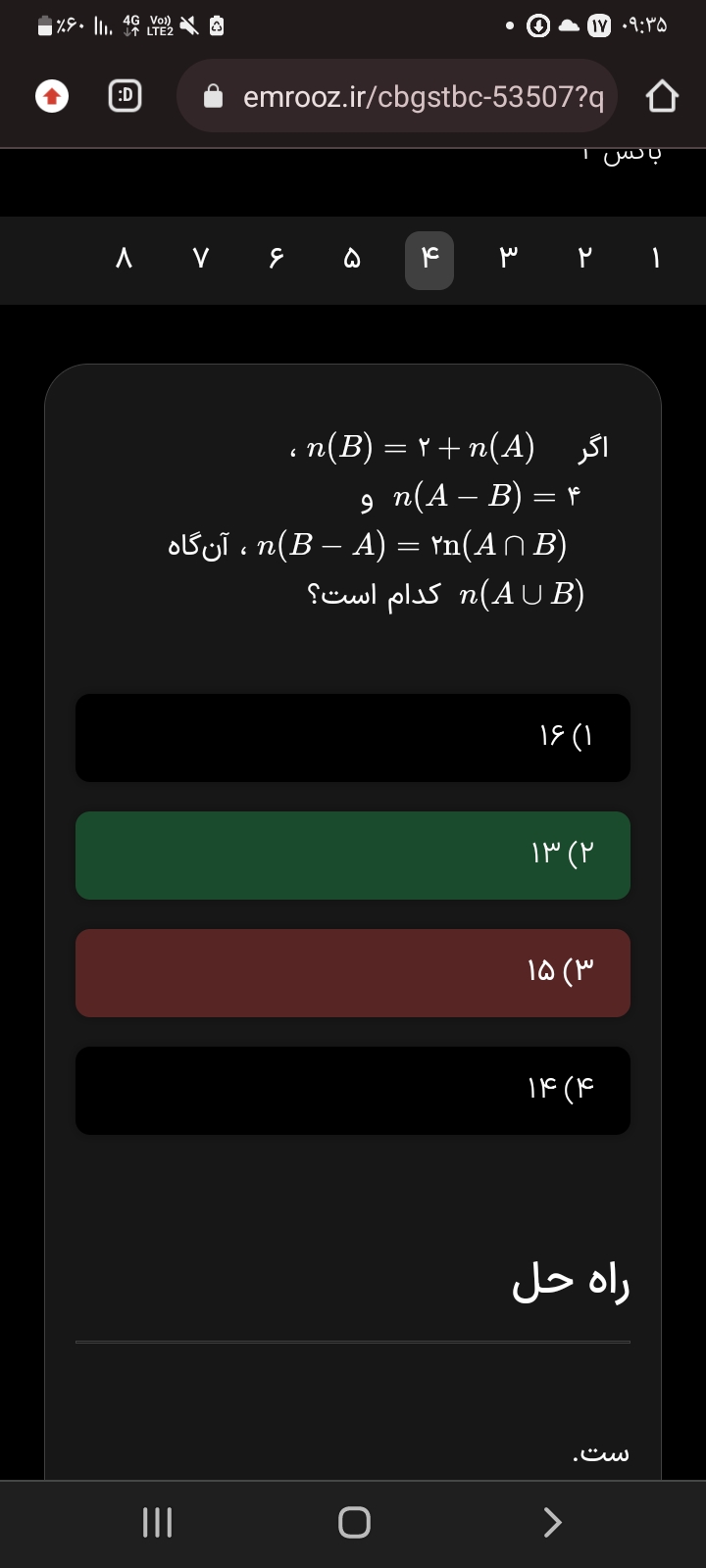Open question number ۷
Screen dimensions: 706x1568
click(x=200, y=259)
